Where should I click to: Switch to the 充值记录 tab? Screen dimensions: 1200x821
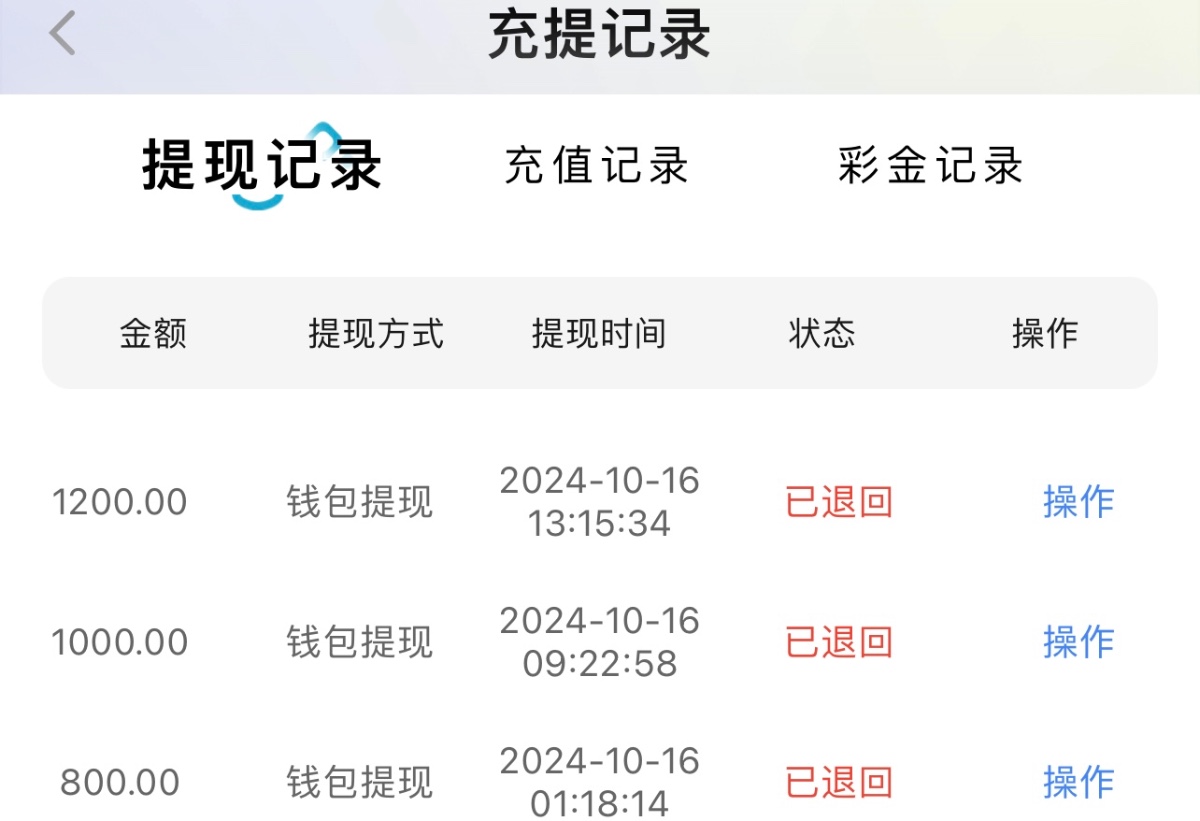coord(597,165)
